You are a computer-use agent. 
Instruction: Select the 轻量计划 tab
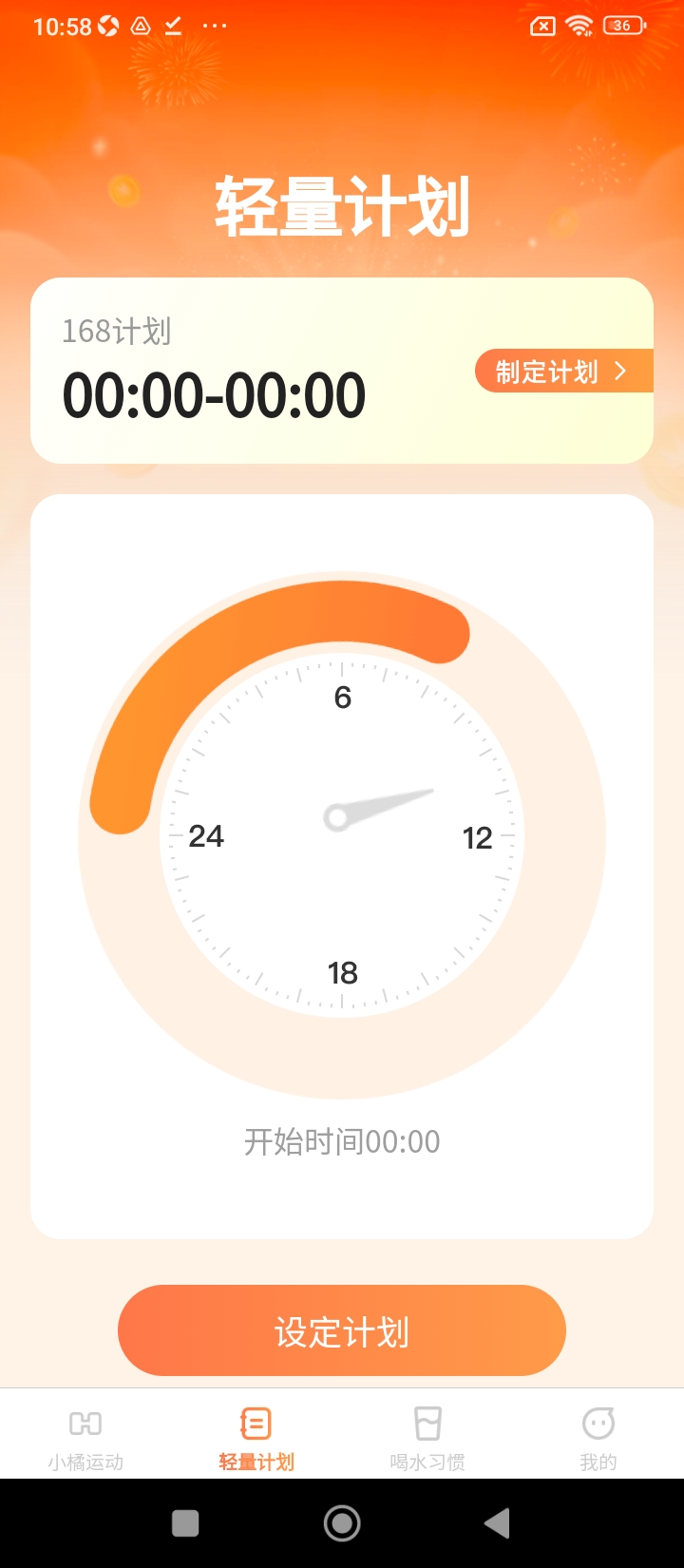(x=256, y=1437)
